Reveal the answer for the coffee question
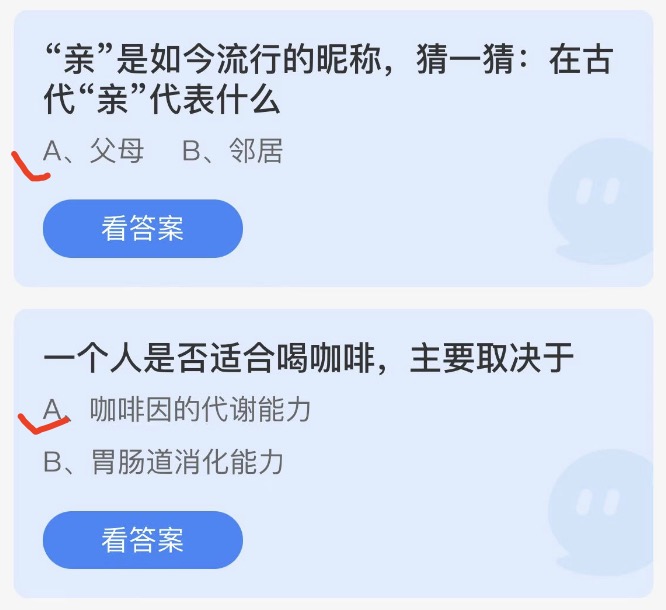666x610 pixels. pyautogui.click(x=142, y=540)
